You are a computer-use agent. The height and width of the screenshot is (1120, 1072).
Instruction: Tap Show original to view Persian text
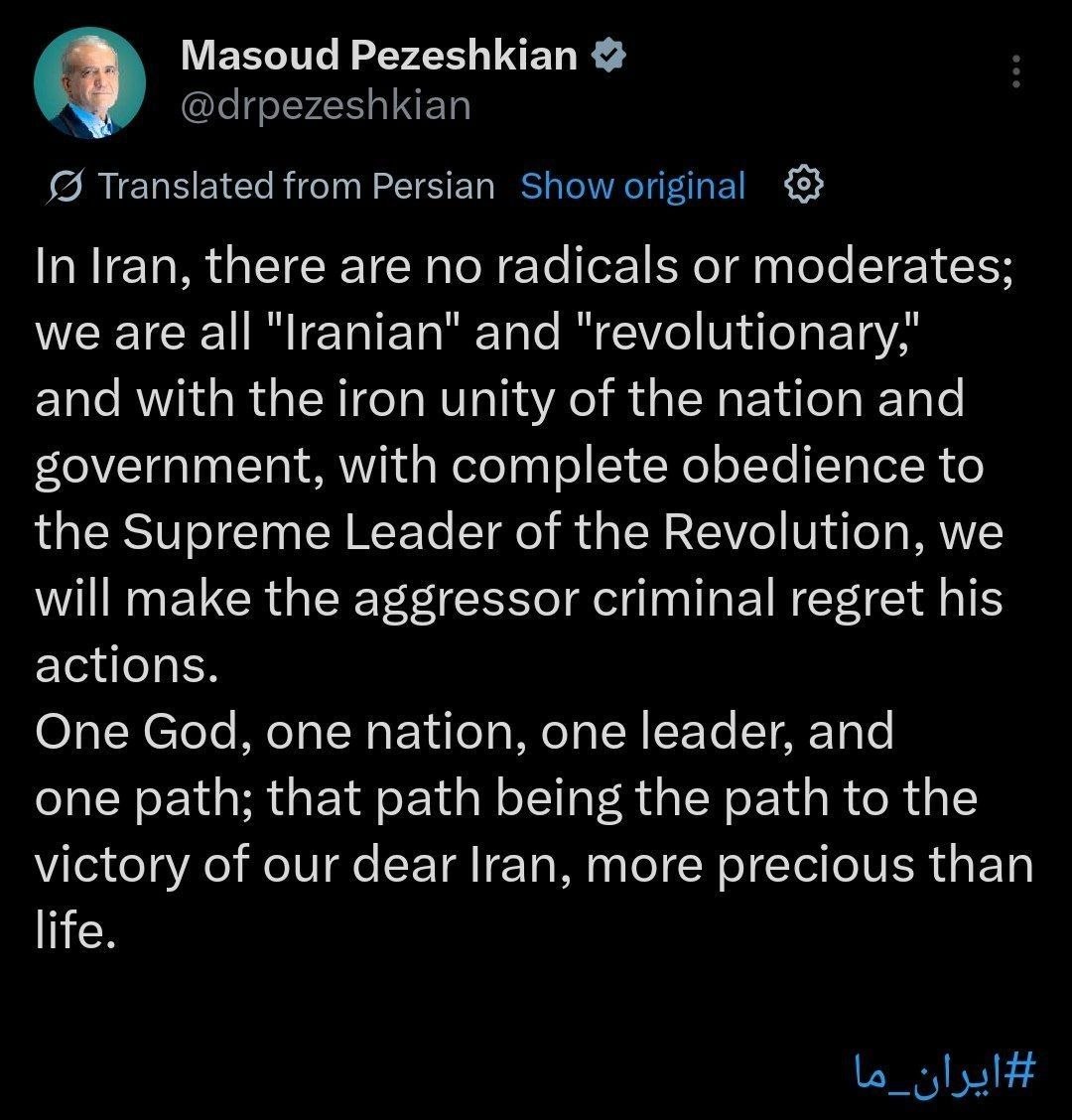coord(632,186)
